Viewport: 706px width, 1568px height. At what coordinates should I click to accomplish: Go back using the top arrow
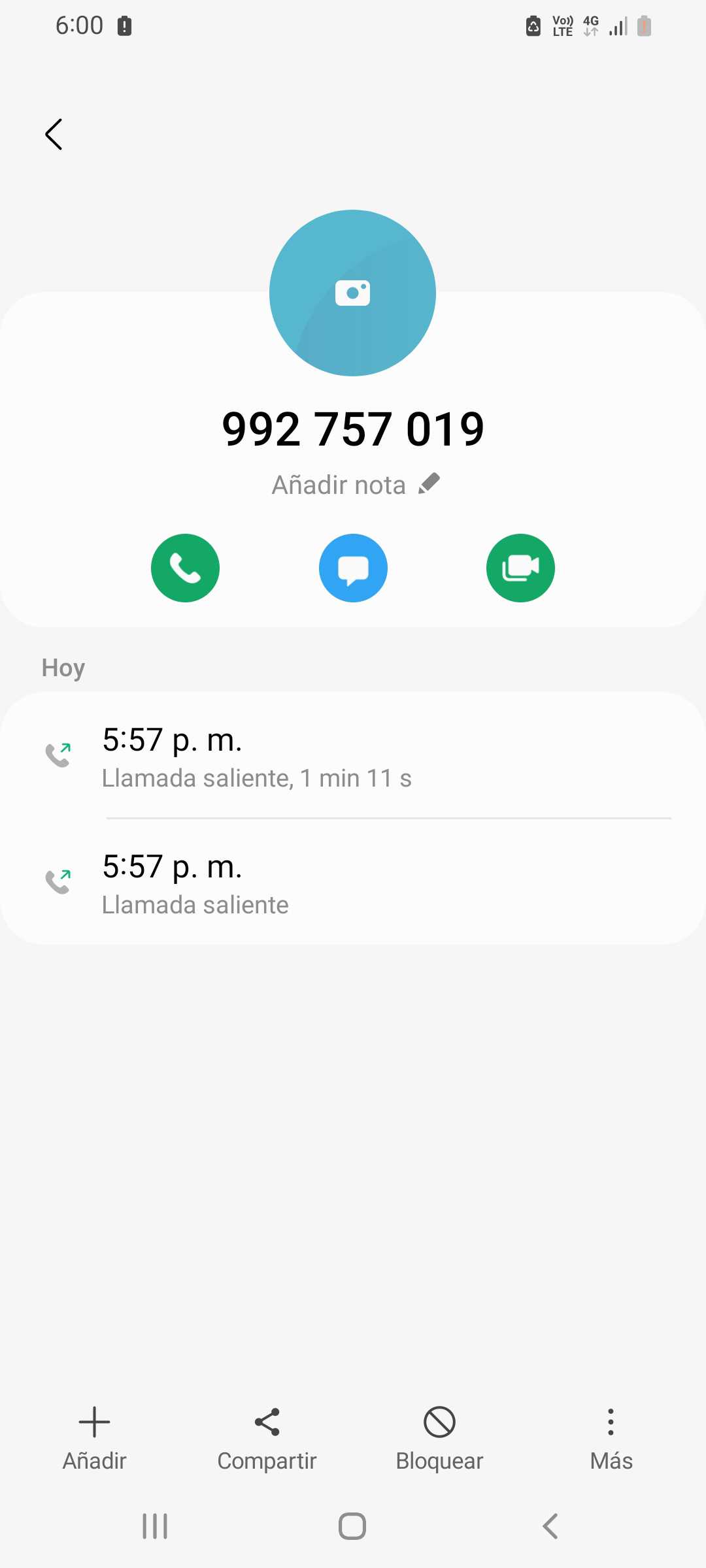(54, 135)
